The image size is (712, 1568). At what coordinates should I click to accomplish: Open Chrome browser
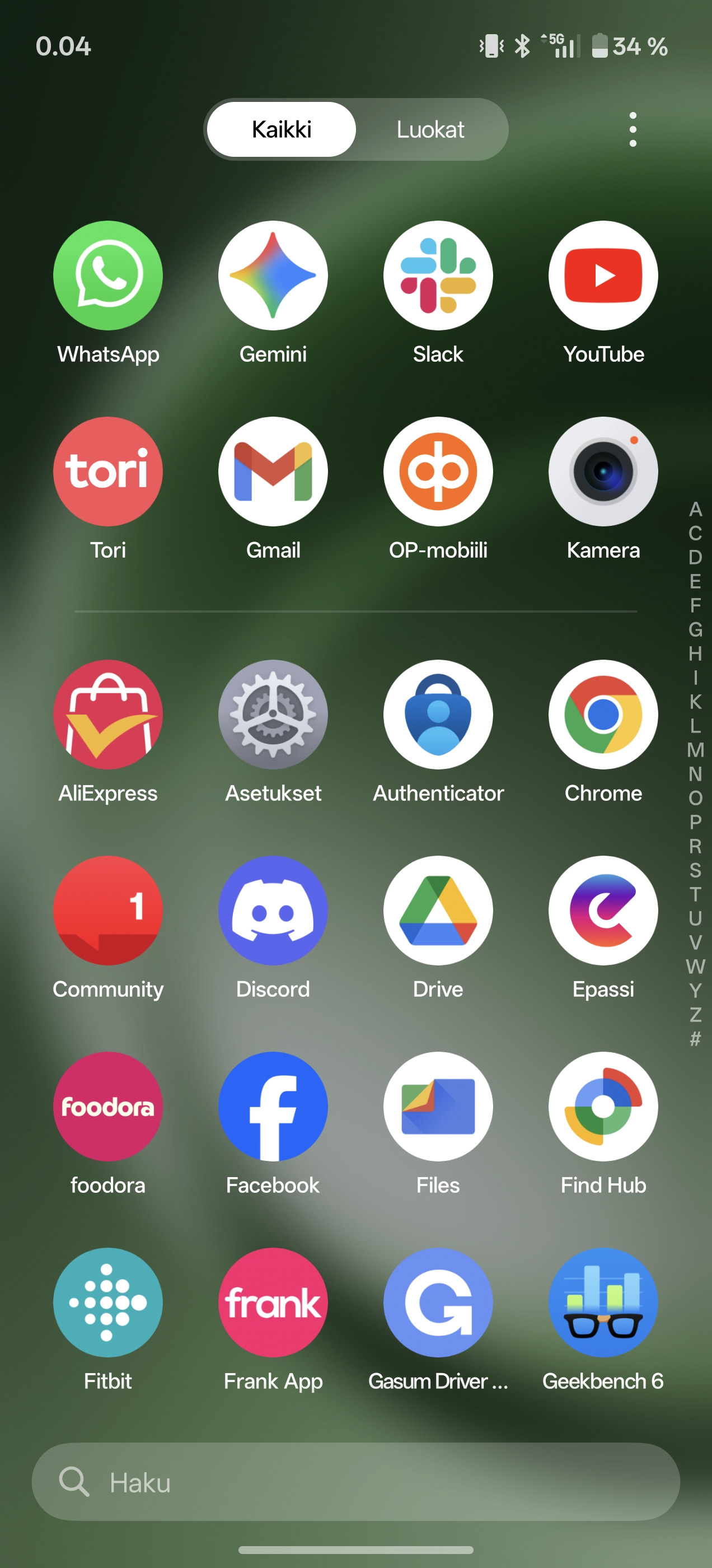tap(603, 715)
